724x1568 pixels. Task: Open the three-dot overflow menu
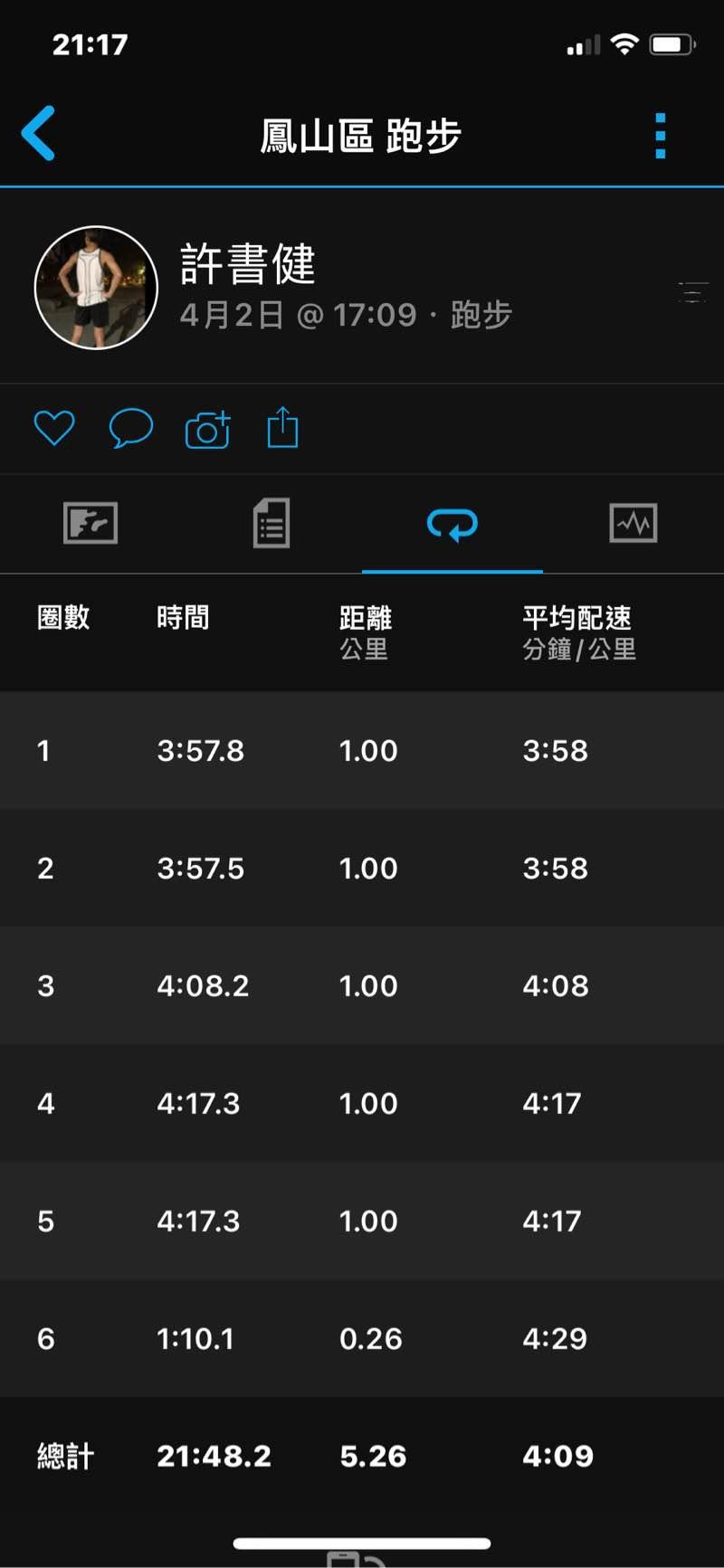click(x=661, y=136)
